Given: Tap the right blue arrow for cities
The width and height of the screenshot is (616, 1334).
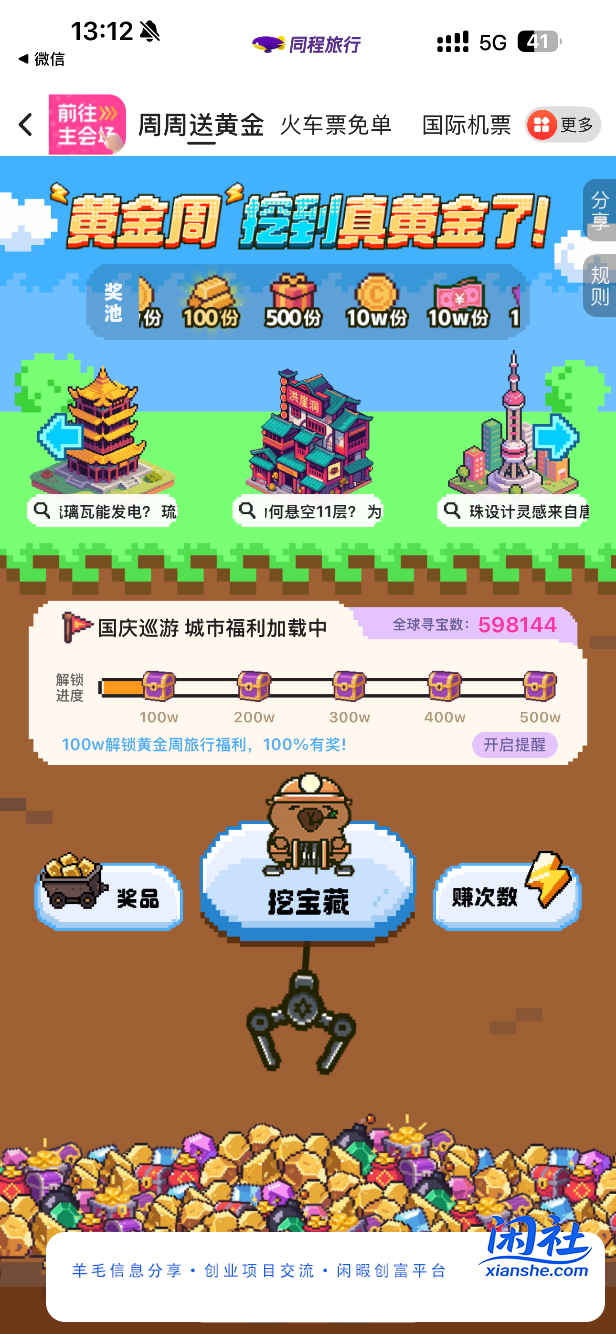Looking at the screenshot, I should tap(556, 437).
